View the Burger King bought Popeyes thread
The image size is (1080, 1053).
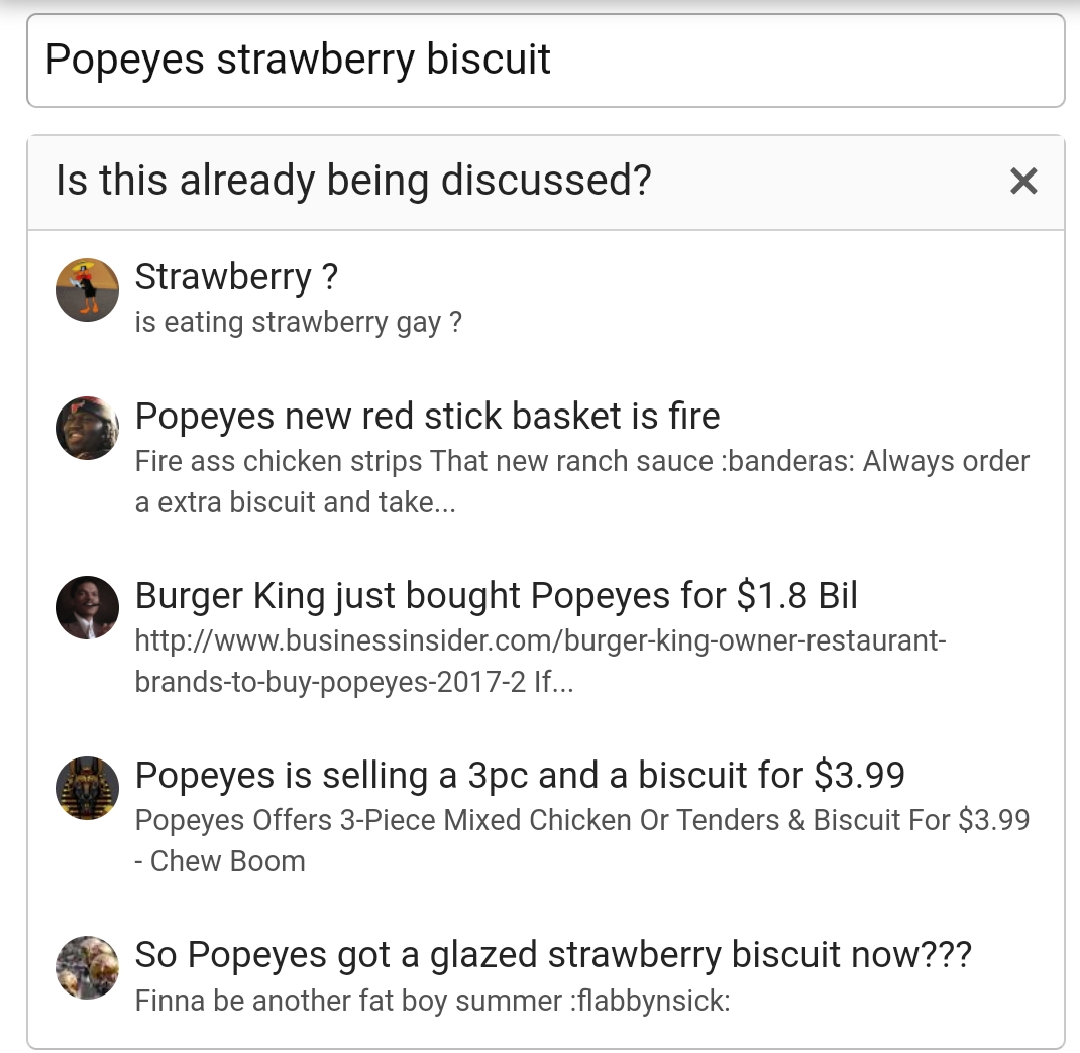click(496, 596)
